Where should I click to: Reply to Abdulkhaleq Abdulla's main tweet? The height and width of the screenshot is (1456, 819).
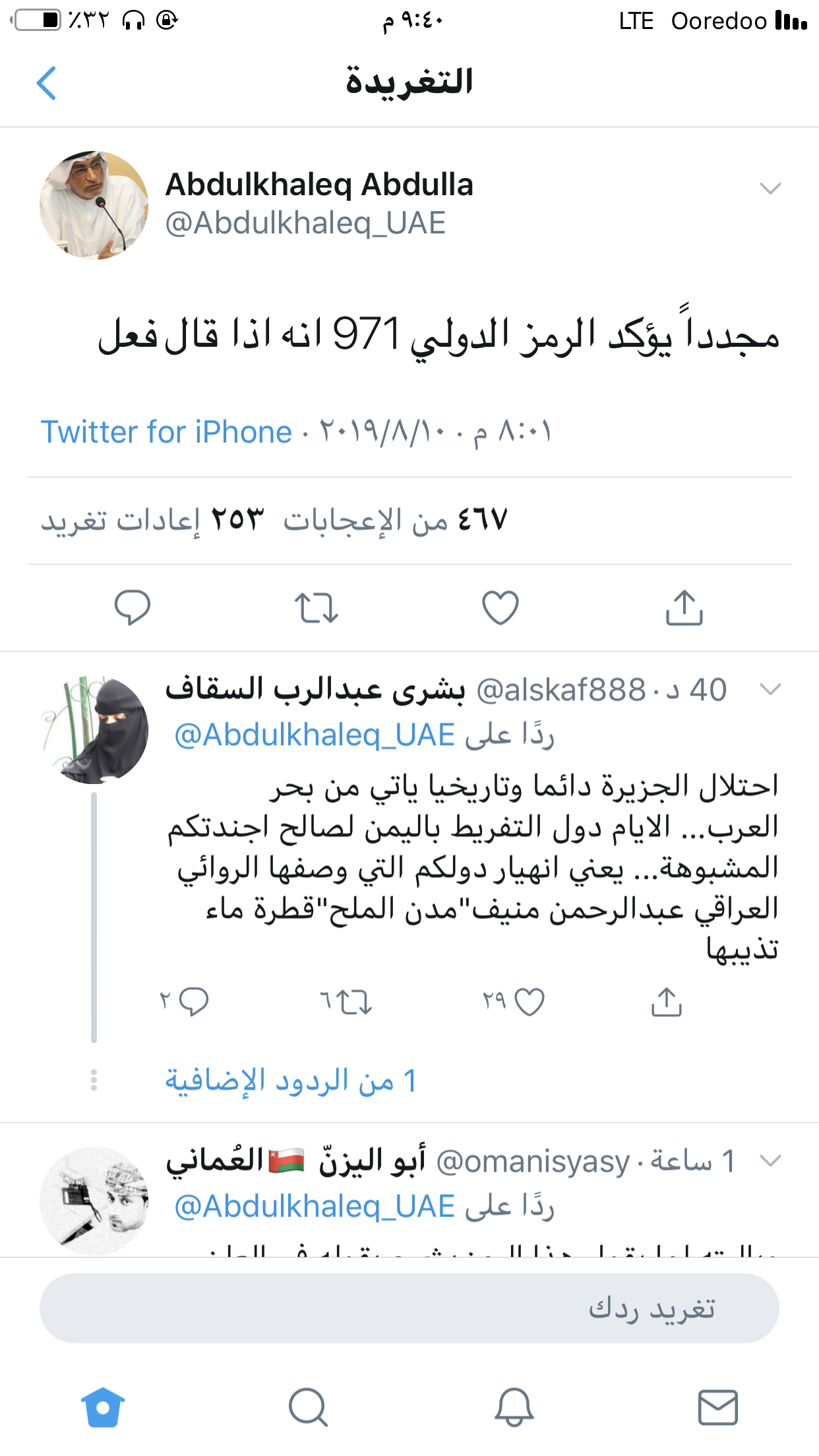tap(132, 607)
